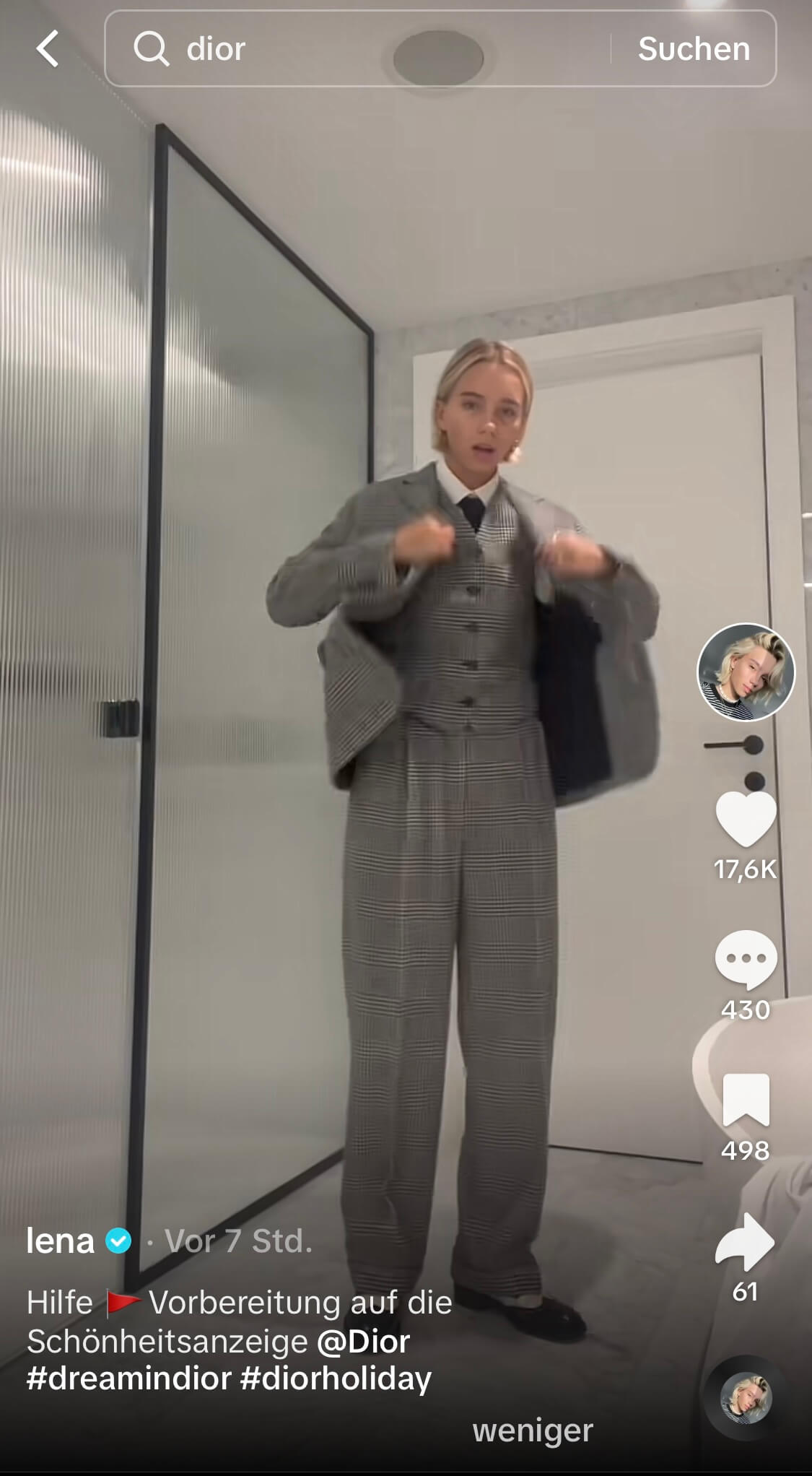Go back with the arrow icon

click(48, 49)
